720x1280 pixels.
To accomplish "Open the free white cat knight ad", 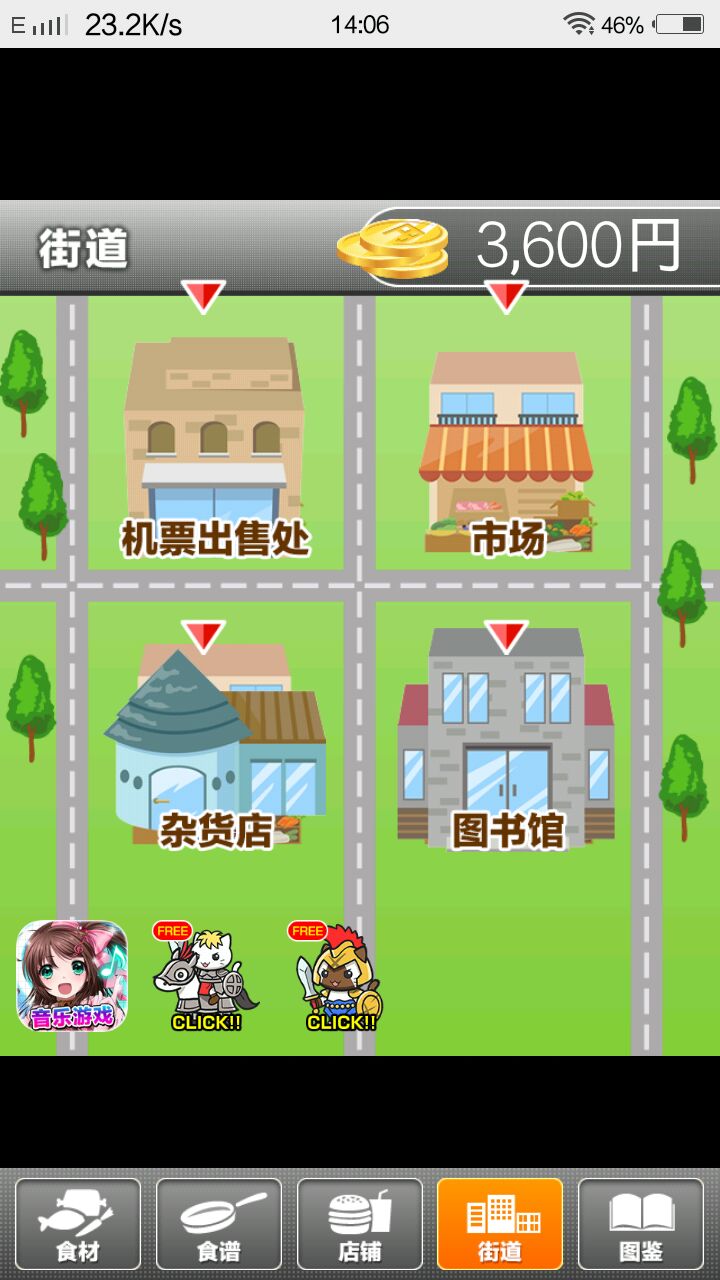I will (205, 977).
